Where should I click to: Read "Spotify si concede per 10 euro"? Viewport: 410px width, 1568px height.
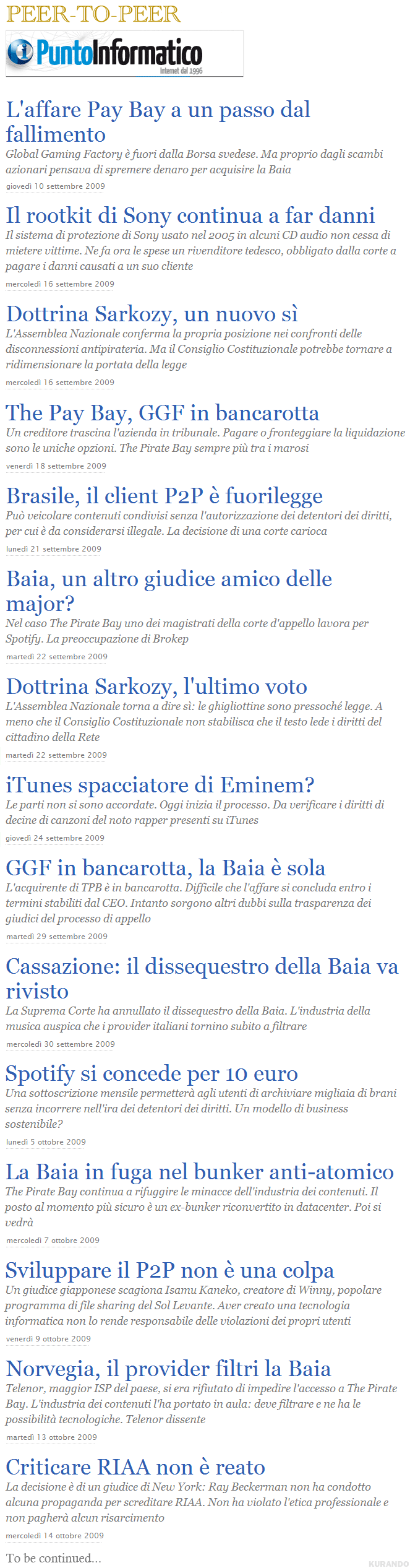[152, 1074]
